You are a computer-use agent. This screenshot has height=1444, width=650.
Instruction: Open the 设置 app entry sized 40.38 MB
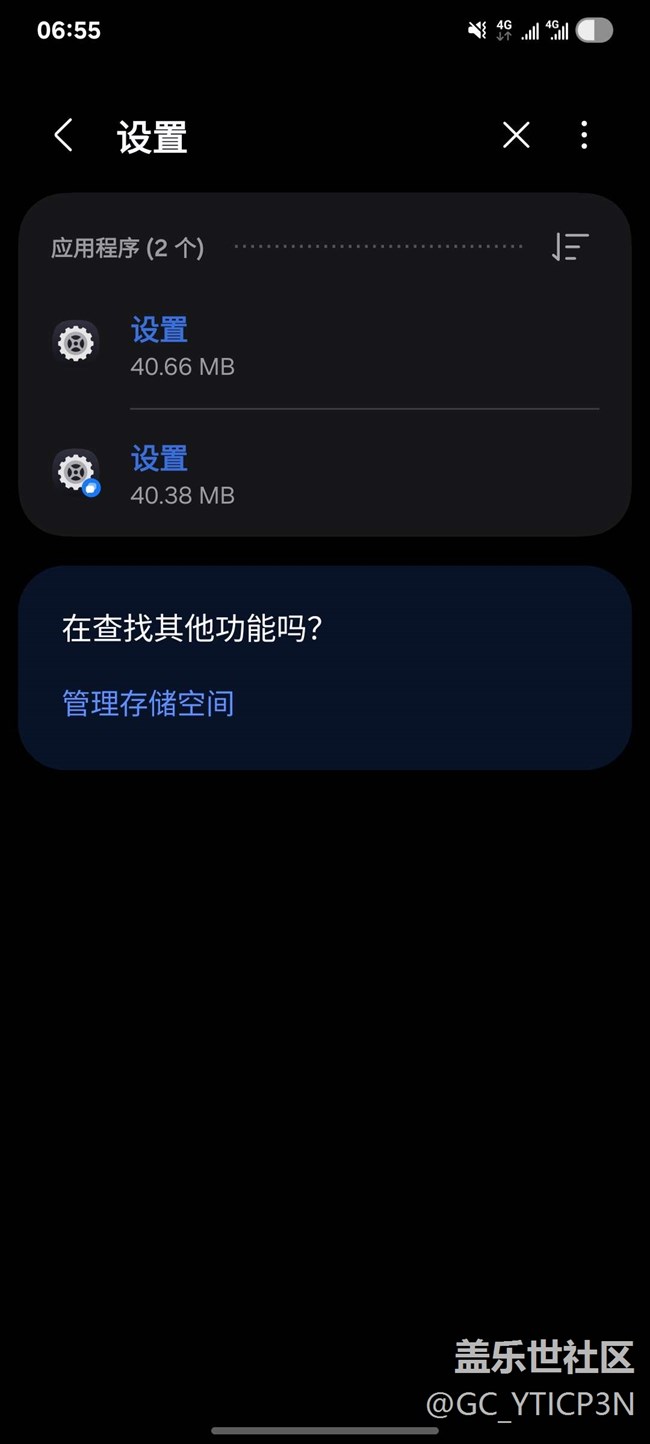point(325,473)
